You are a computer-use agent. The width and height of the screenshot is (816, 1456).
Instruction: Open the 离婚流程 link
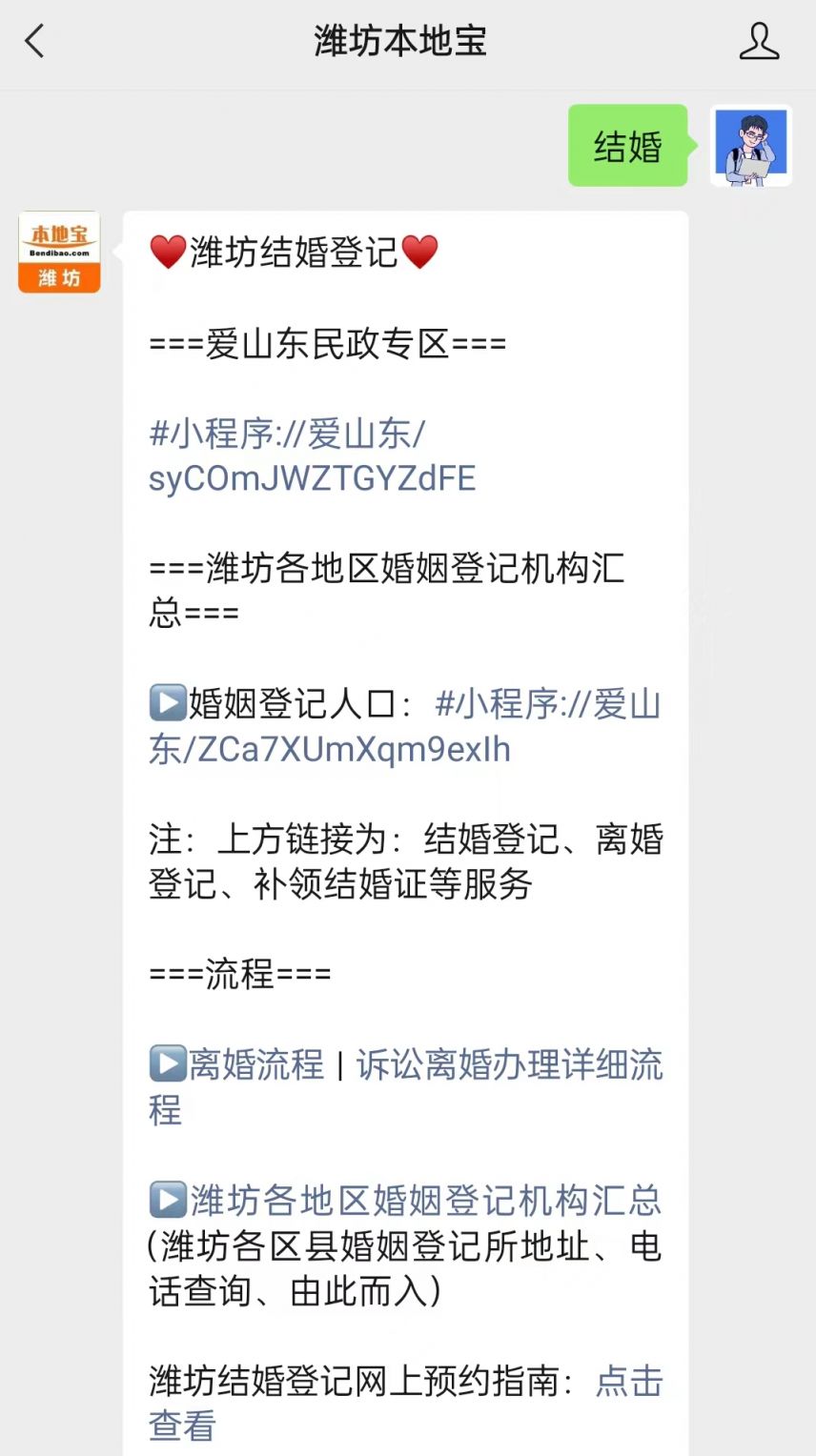point(255,1064)
